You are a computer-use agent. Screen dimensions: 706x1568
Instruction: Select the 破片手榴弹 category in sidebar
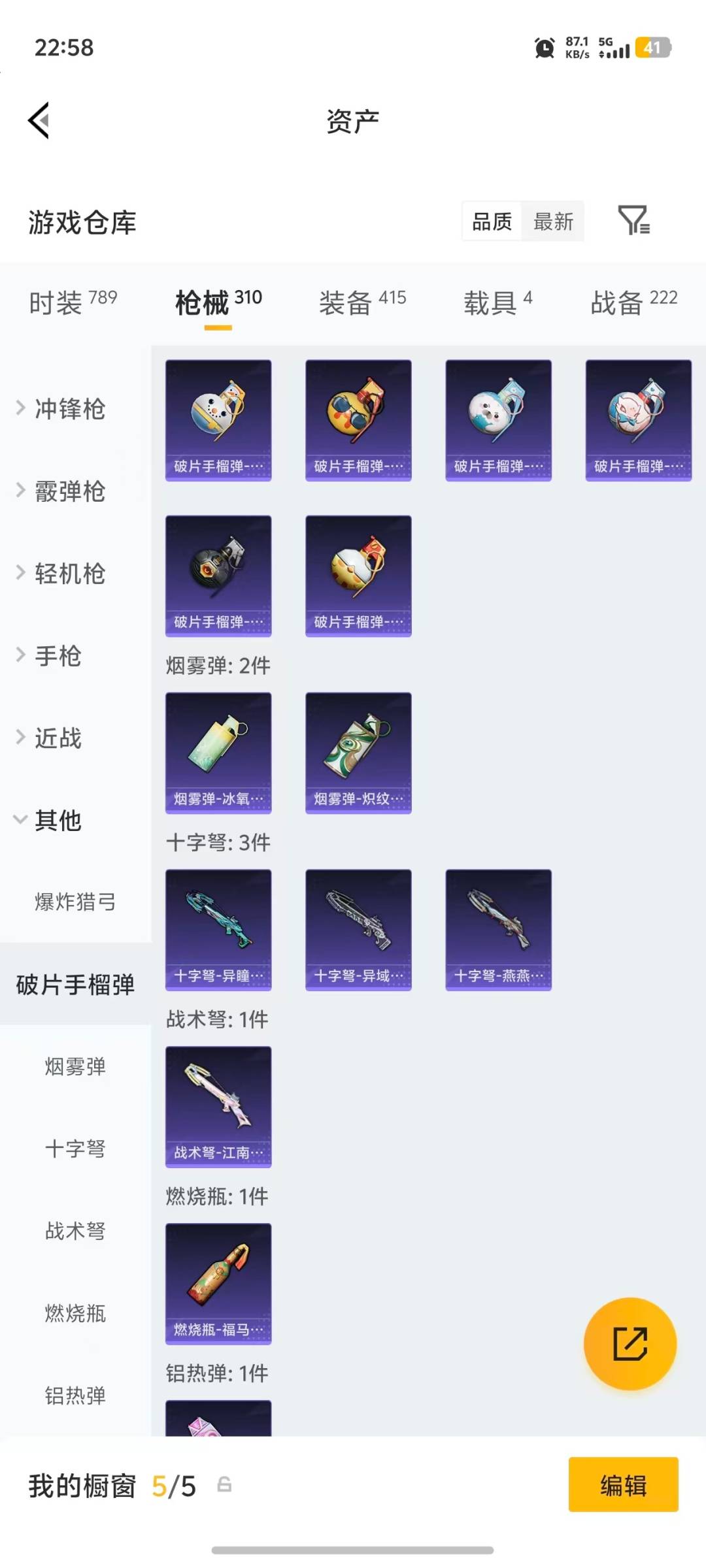(x=75, y=984)
